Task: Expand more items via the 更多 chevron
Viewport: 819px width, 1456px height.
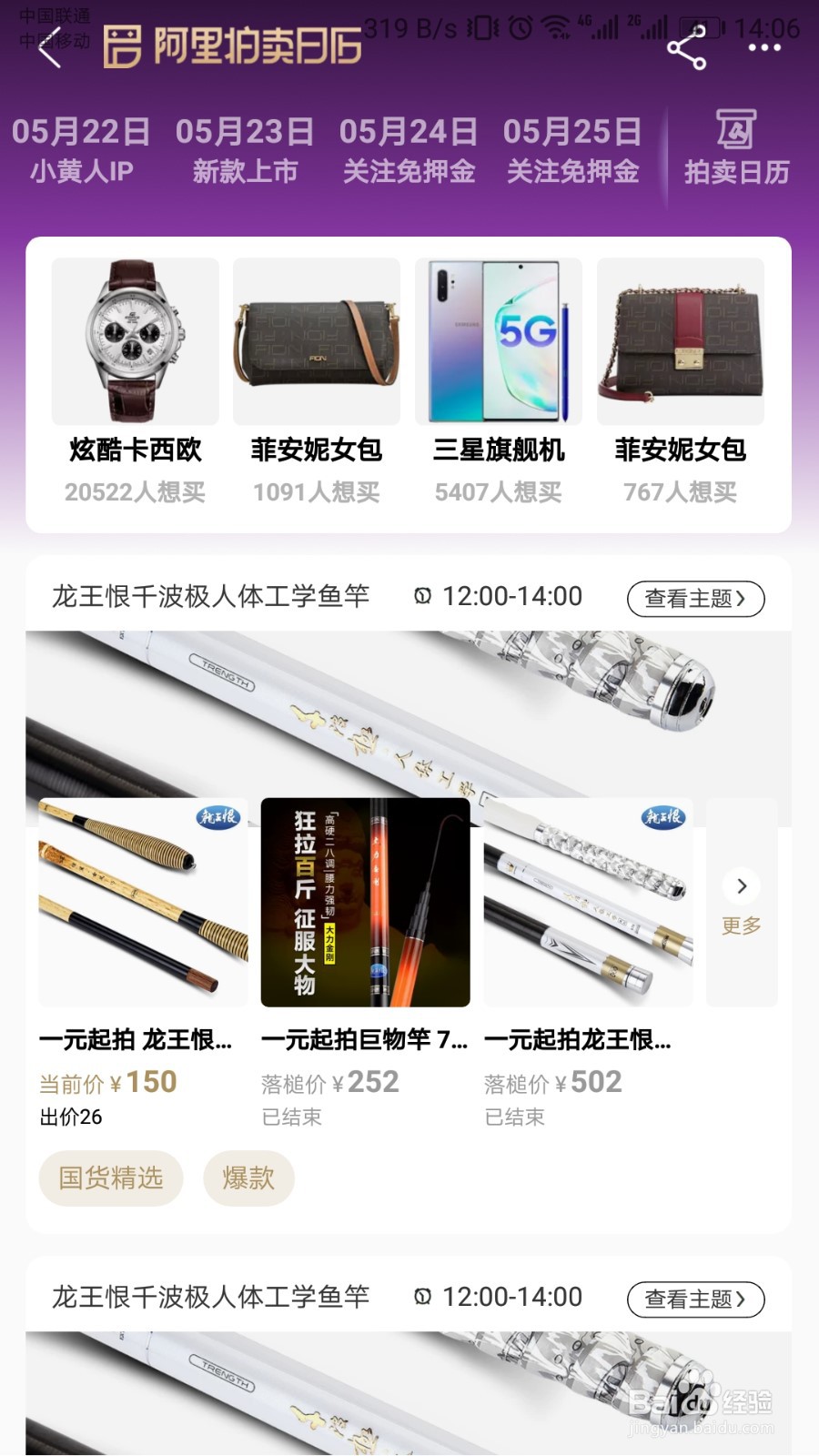Action: pos(742,887)
